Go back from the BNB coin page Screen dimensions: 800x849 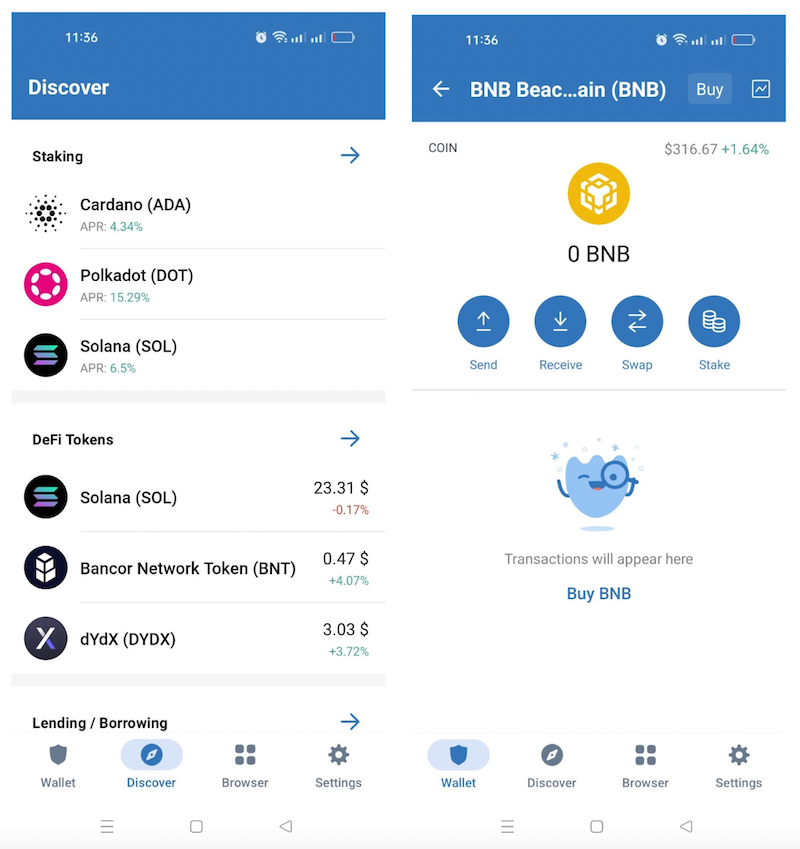[x=441, y=89]
